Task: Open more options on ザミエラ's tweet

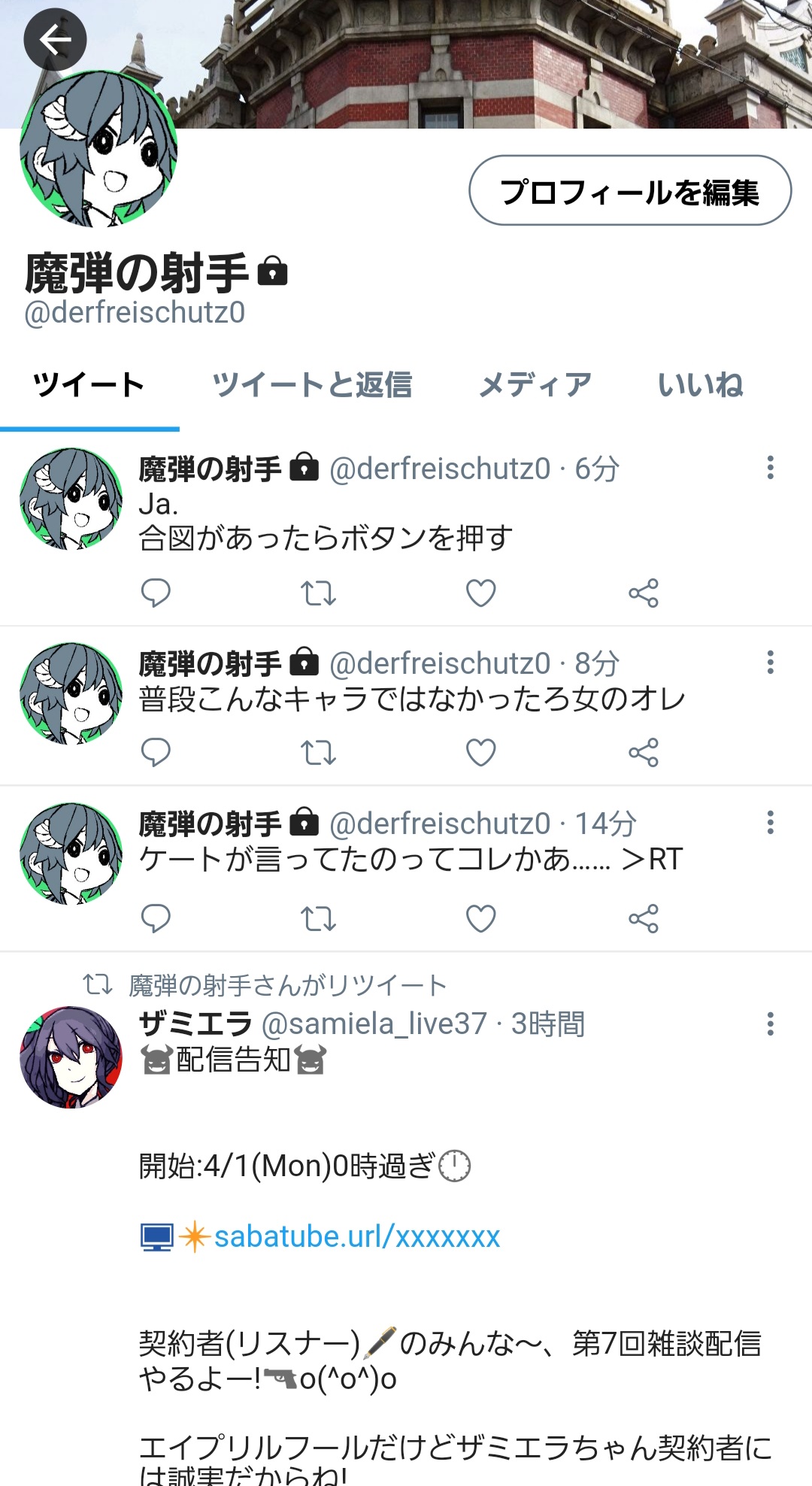Action: click(x=770, y=1024)
